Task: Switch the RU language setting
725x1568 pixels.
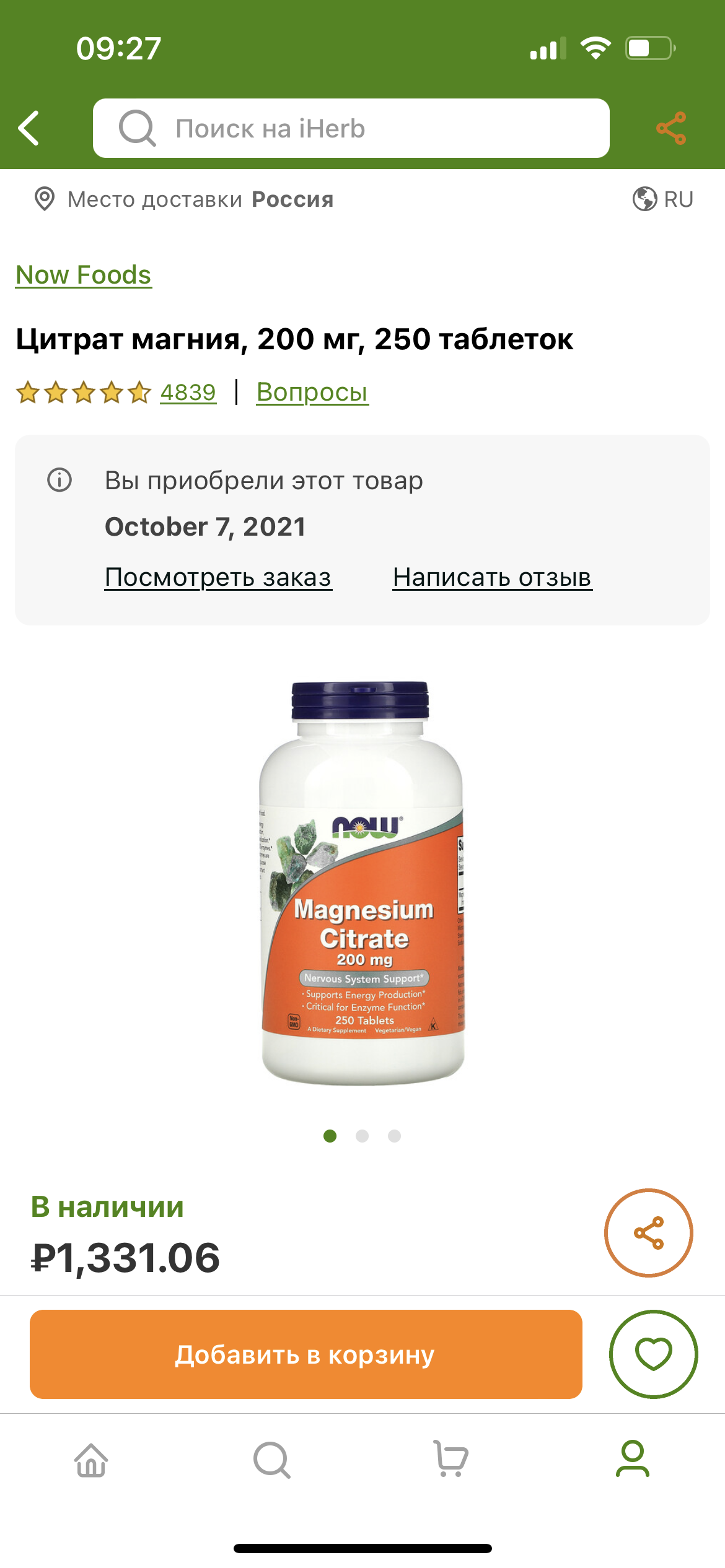Action: pyautogui.click(x=662, y=199)
